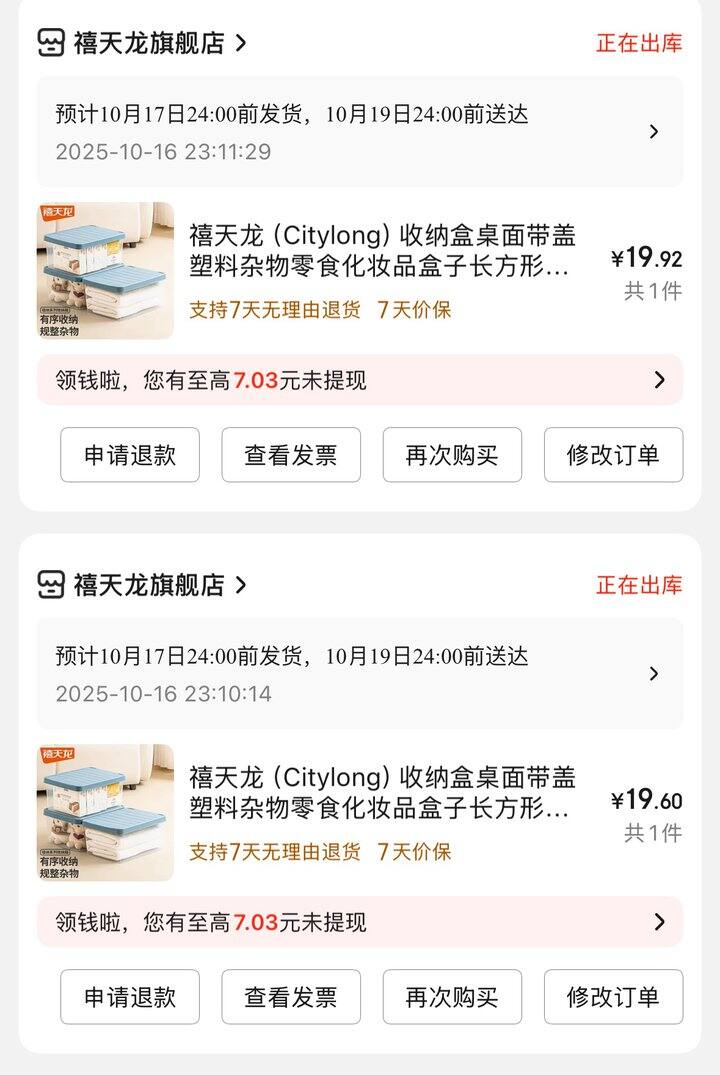The height and width of the screenshot is (1075, 720).
Task: Open shipping details dated 23:11:29
Action: 360,132
